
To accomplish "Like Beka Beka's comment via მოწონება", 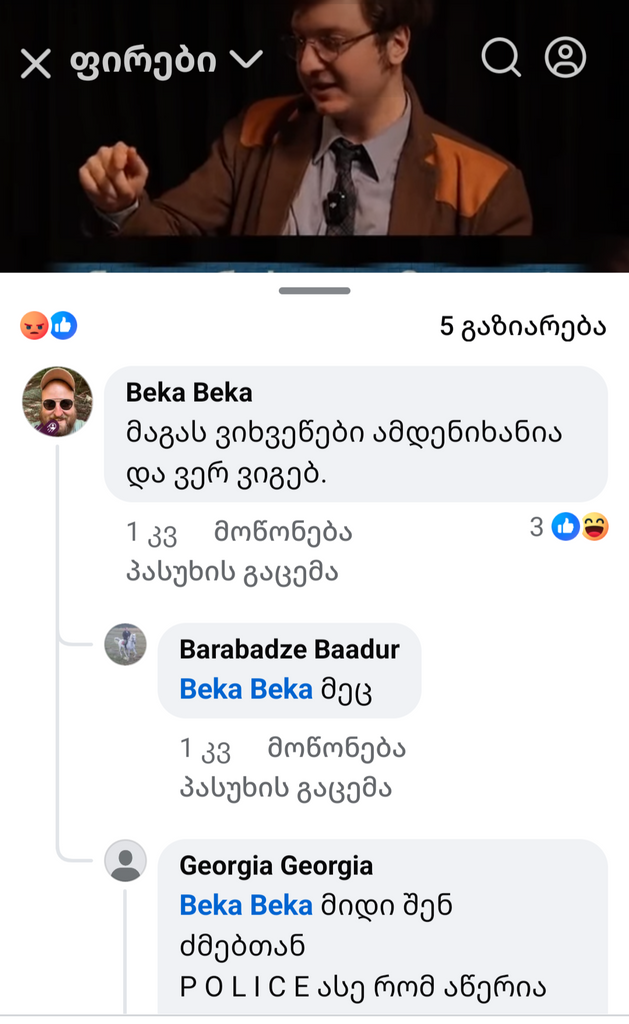I will point(283,532).
